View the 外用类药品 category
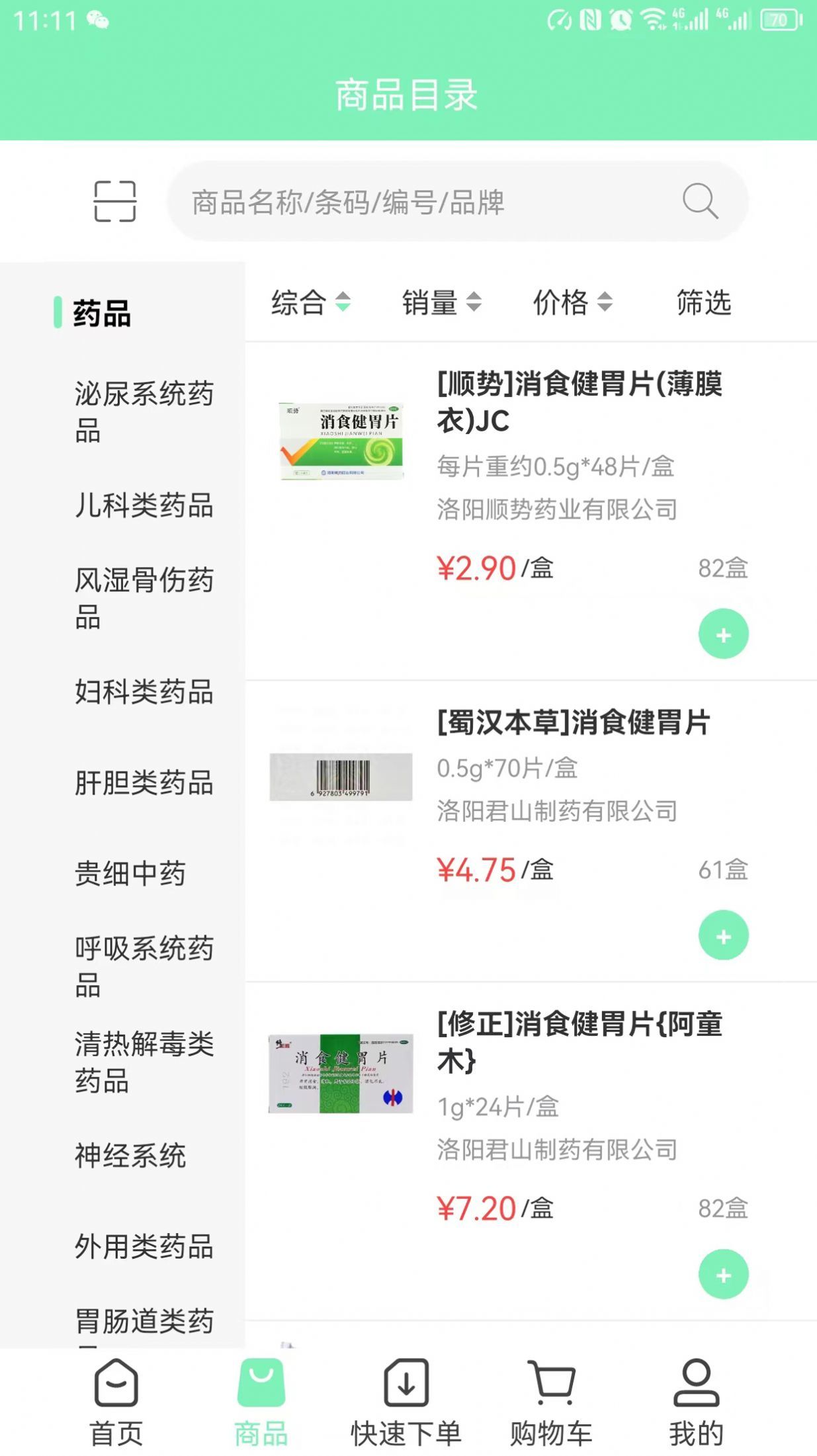Viewport: 817px width, 1456px height. 144,1246
